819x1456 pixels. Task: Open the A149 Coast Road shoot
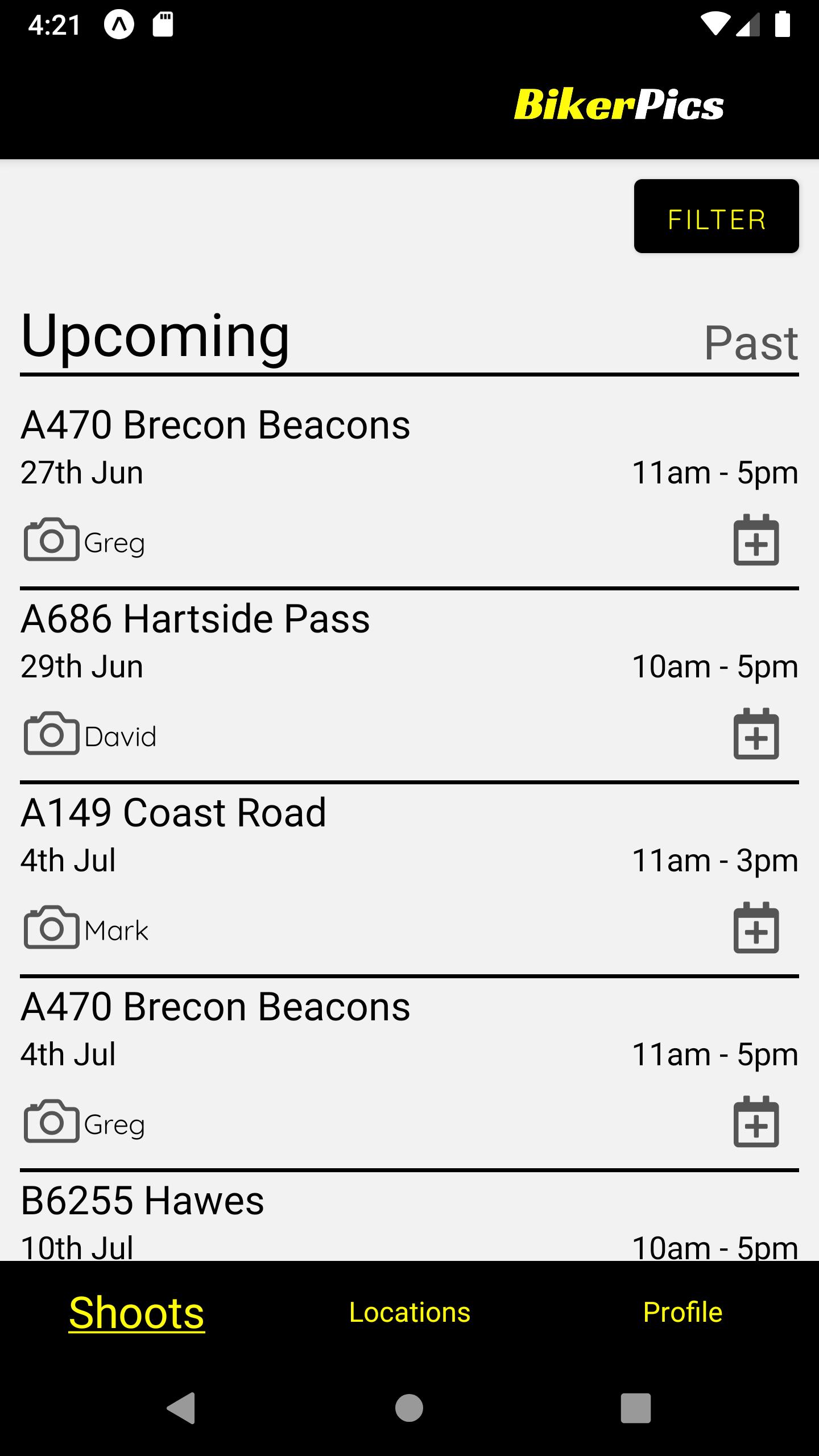(173, 813)
